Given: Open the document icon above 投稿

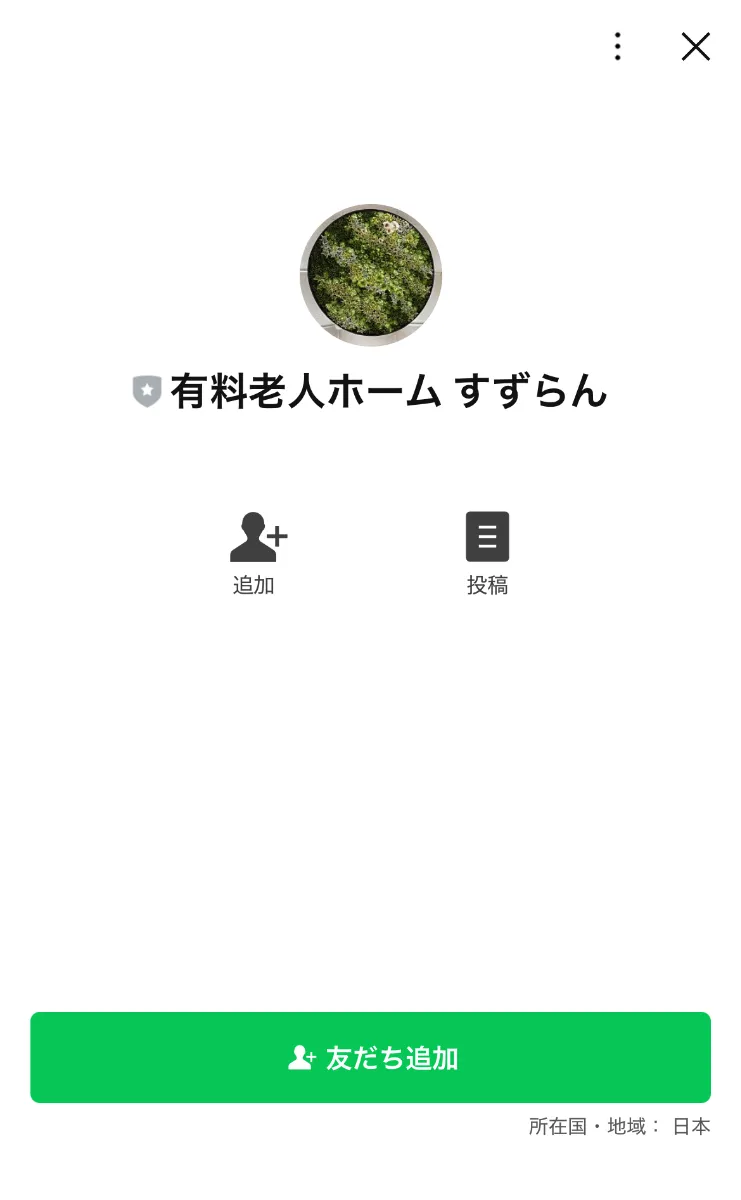Looking at the screenshot, I should tap(488, 537).
